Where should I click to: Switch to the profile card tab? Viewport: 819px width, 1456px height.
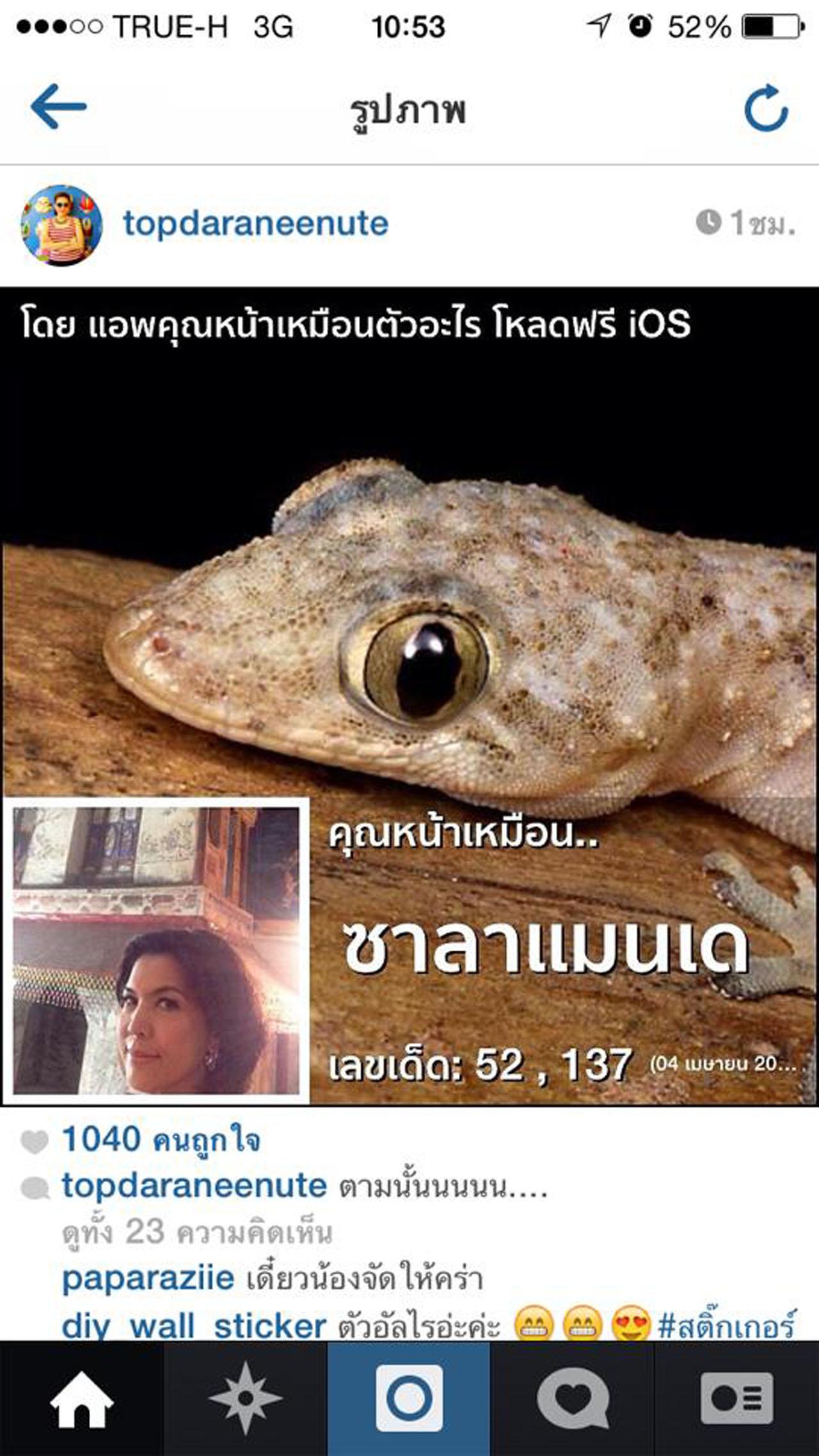click(736, 1398)
